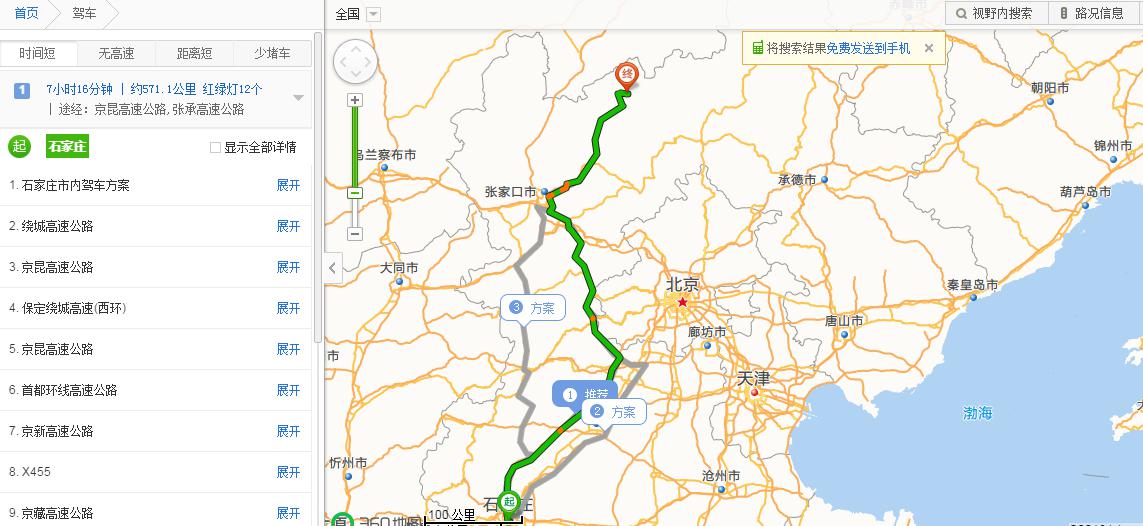Screen dimensions: 1143x526
Task: Select the 时间短 tab
Action: click(38, 54)
